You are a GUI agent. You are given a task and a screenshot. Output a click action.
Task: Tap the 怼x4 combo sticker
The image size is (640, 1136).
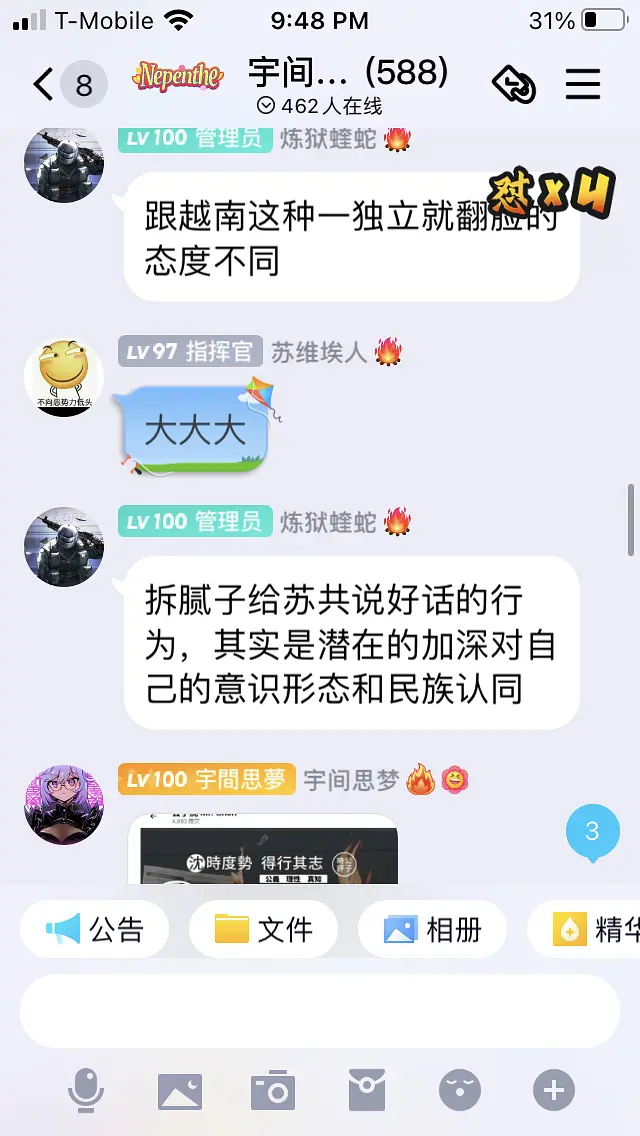tap(550, 191)
